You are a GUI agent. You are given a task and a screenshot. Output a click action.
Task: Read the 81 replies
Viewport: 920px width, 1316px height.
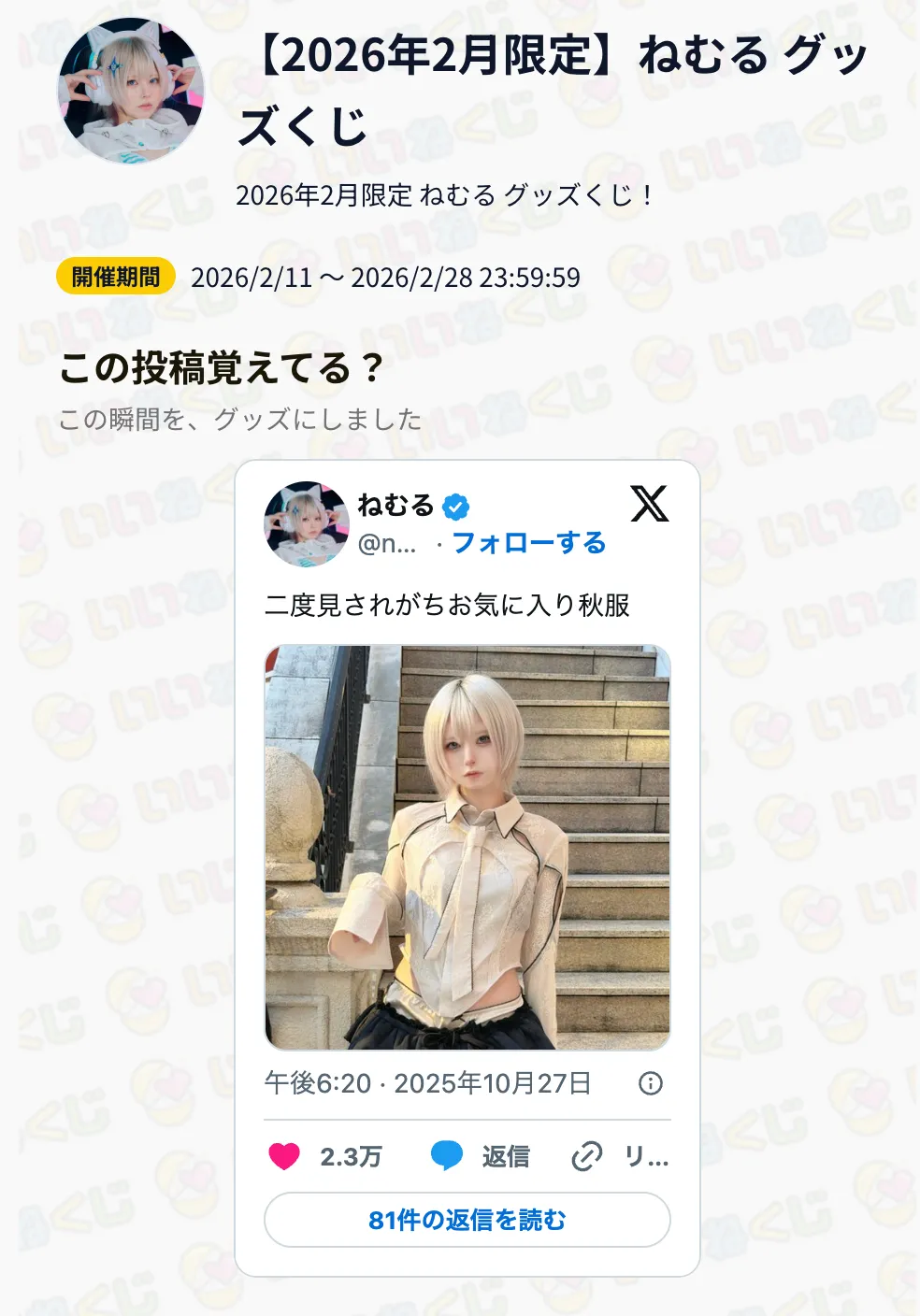(x=467, y=1220)
